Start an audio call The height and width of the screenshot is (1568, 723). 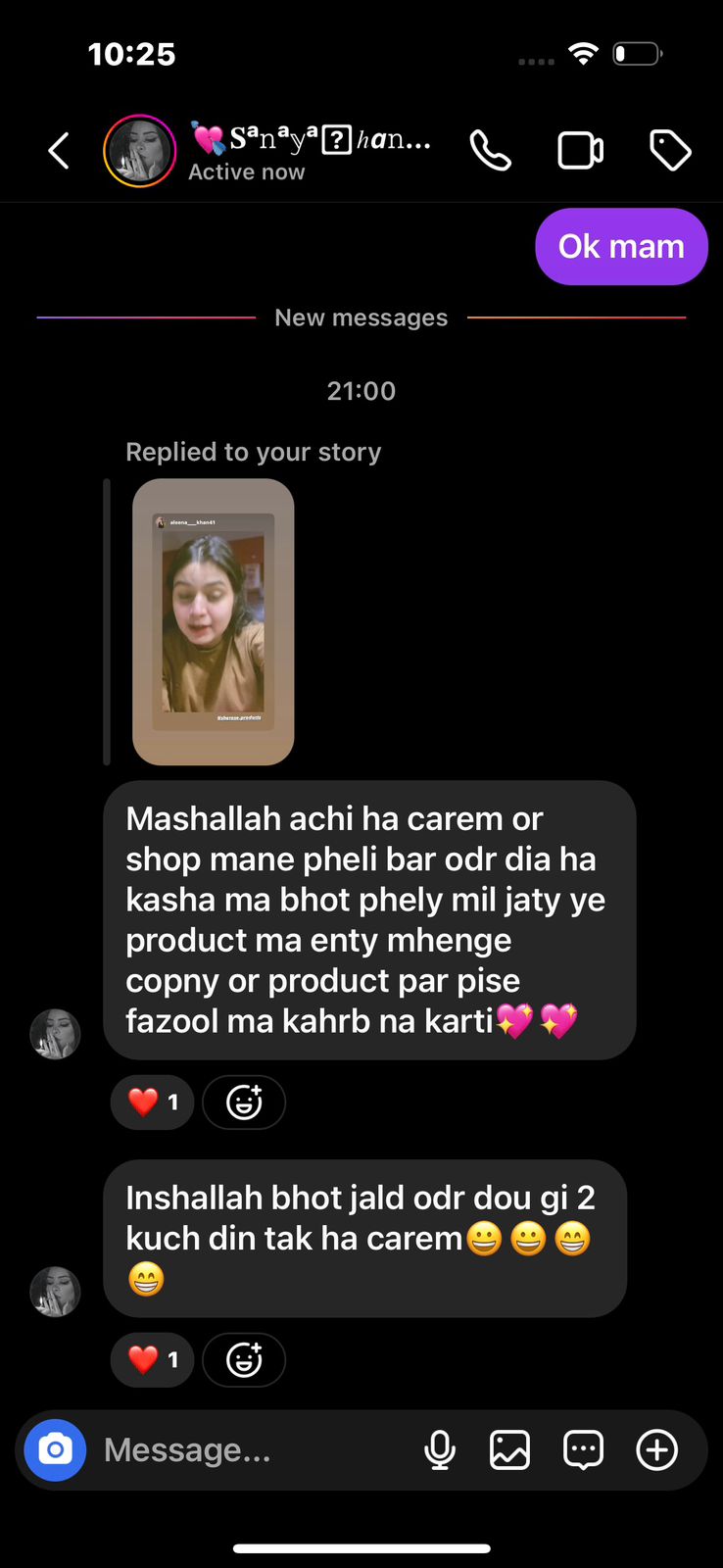(x=490, y=151)
